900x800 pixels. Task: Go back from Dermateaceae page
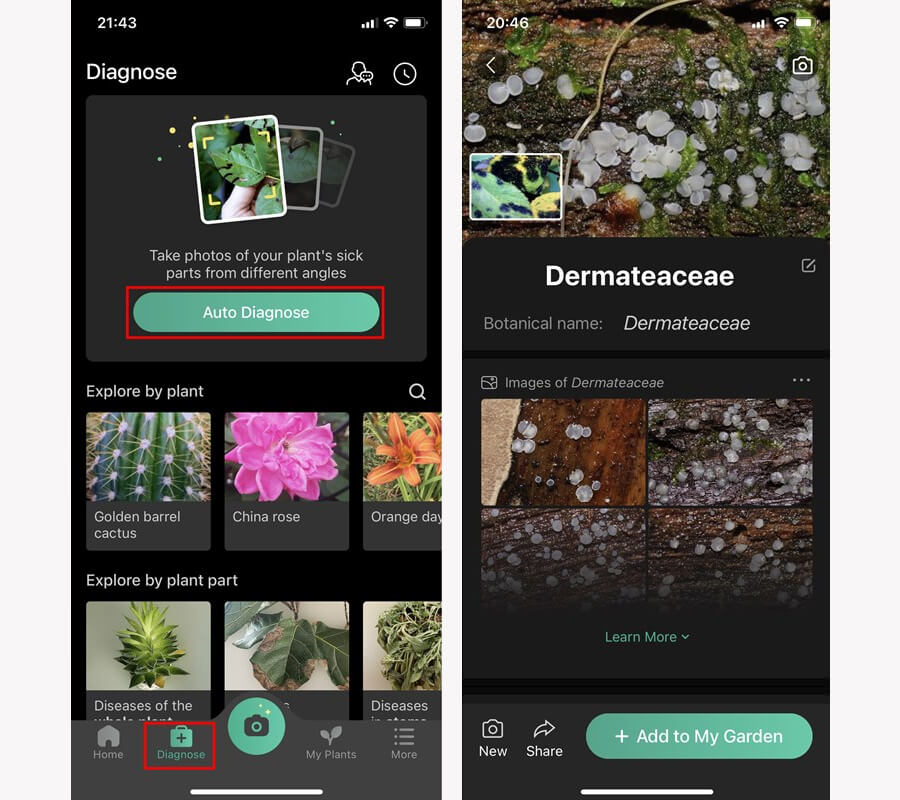tap(491, 65)
